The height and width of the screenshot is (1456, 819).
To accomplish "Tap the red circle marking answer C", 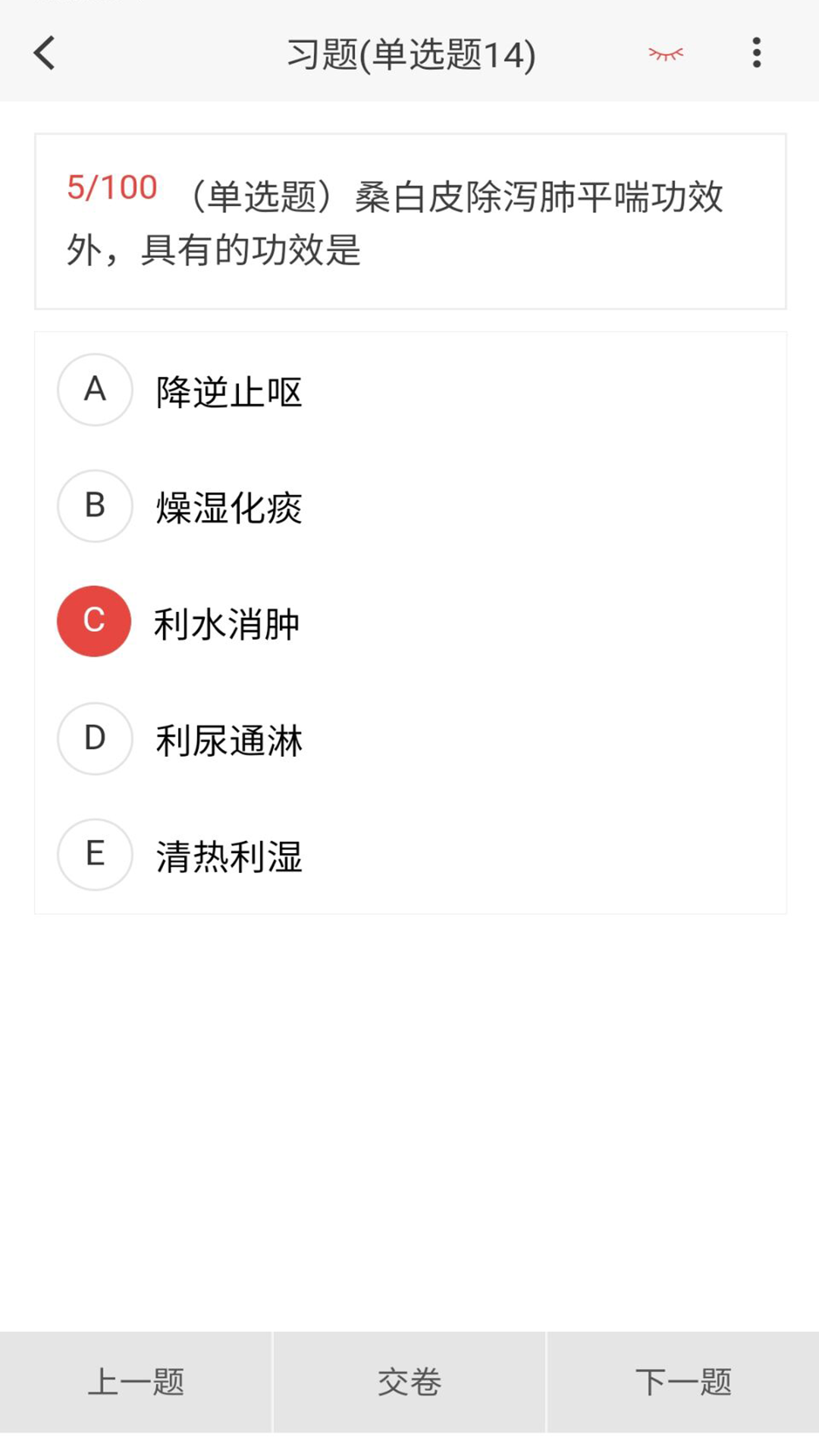I will (x=93, y=622).
